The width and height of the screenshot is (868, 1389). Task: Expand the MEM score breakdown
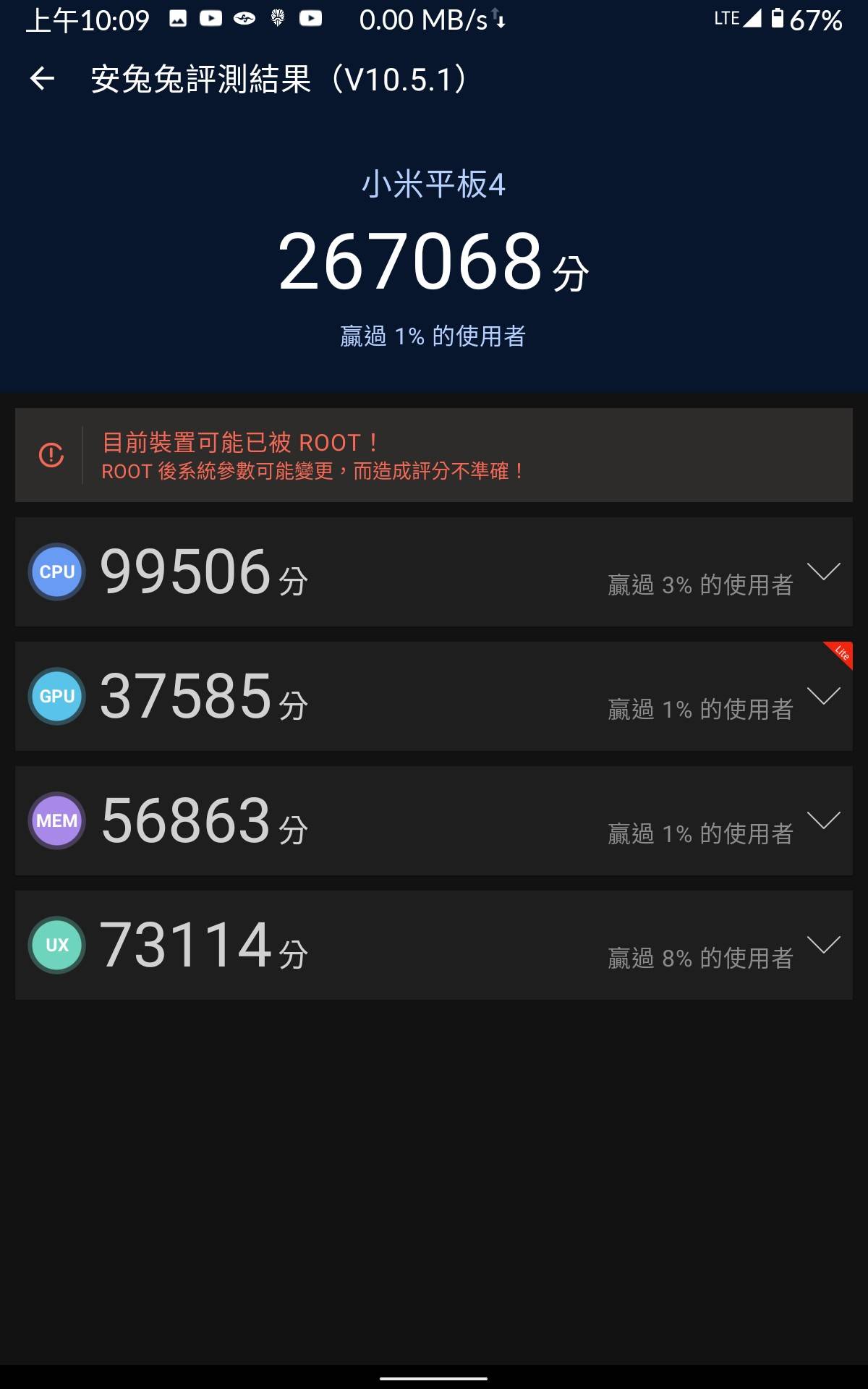pos(823,820)
